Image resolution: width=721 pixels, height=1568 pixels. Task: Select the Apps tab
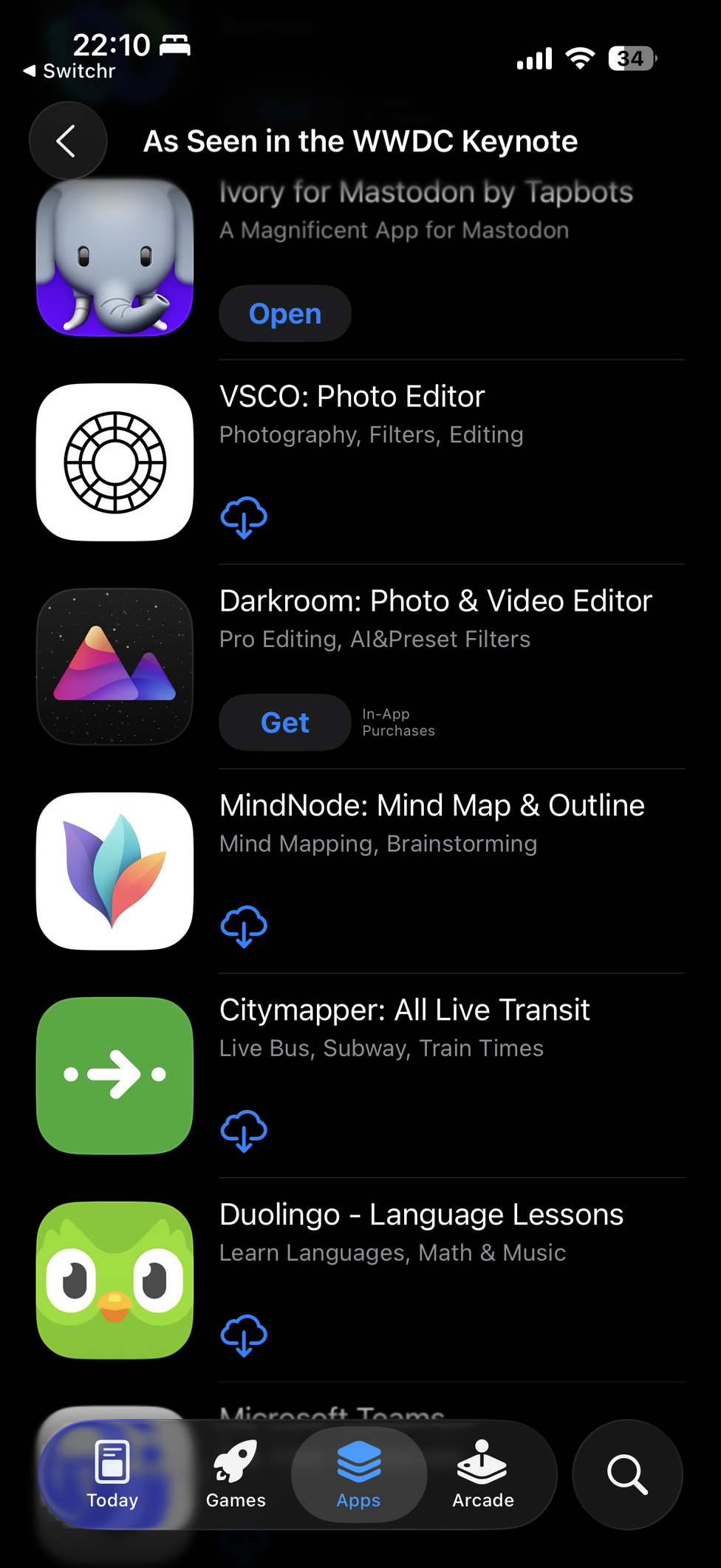click(x=359, y=1475)
